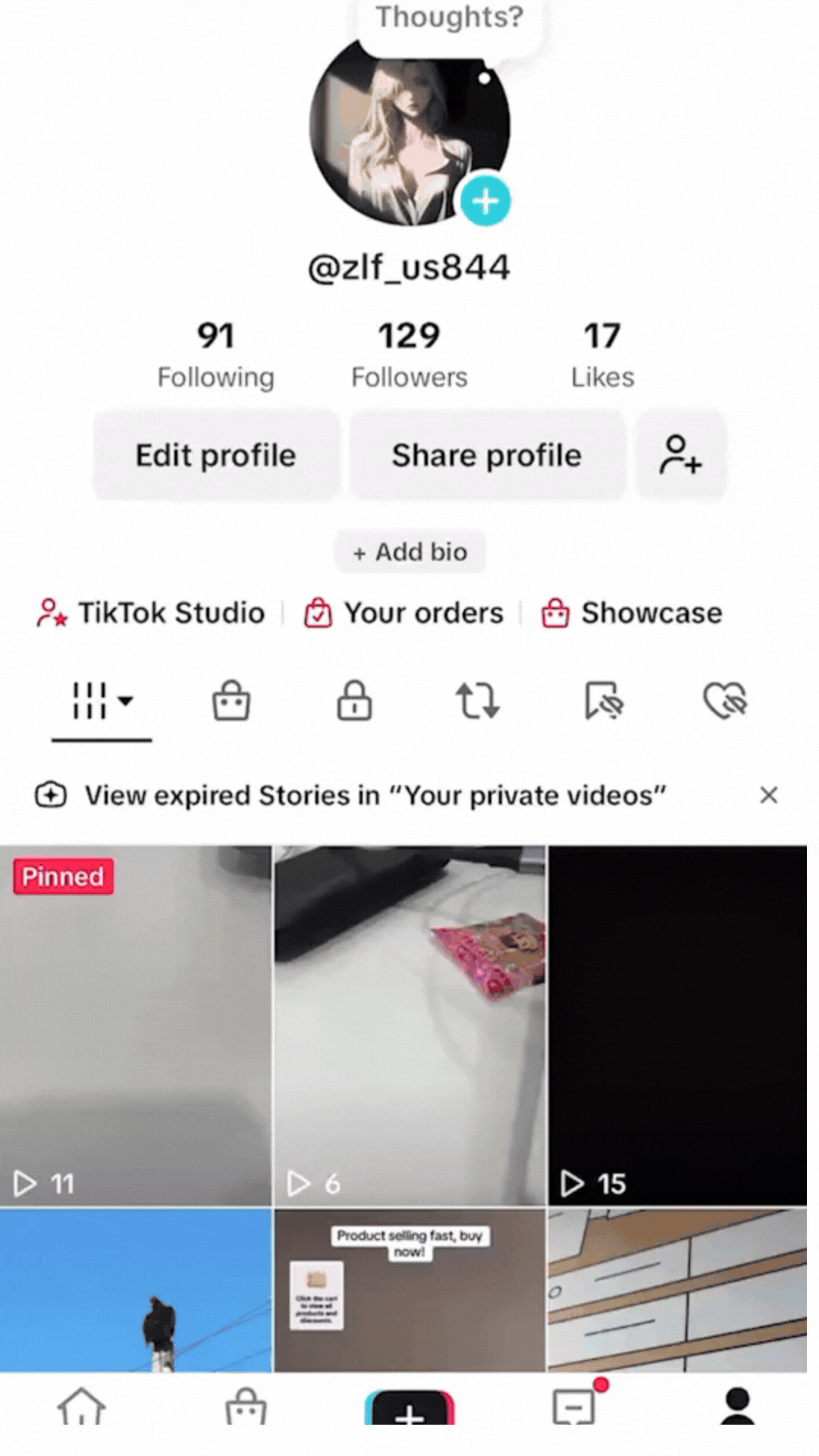Open the Edit profile button
Viewport: 819px width, 1456px height.
coord(216,456)
